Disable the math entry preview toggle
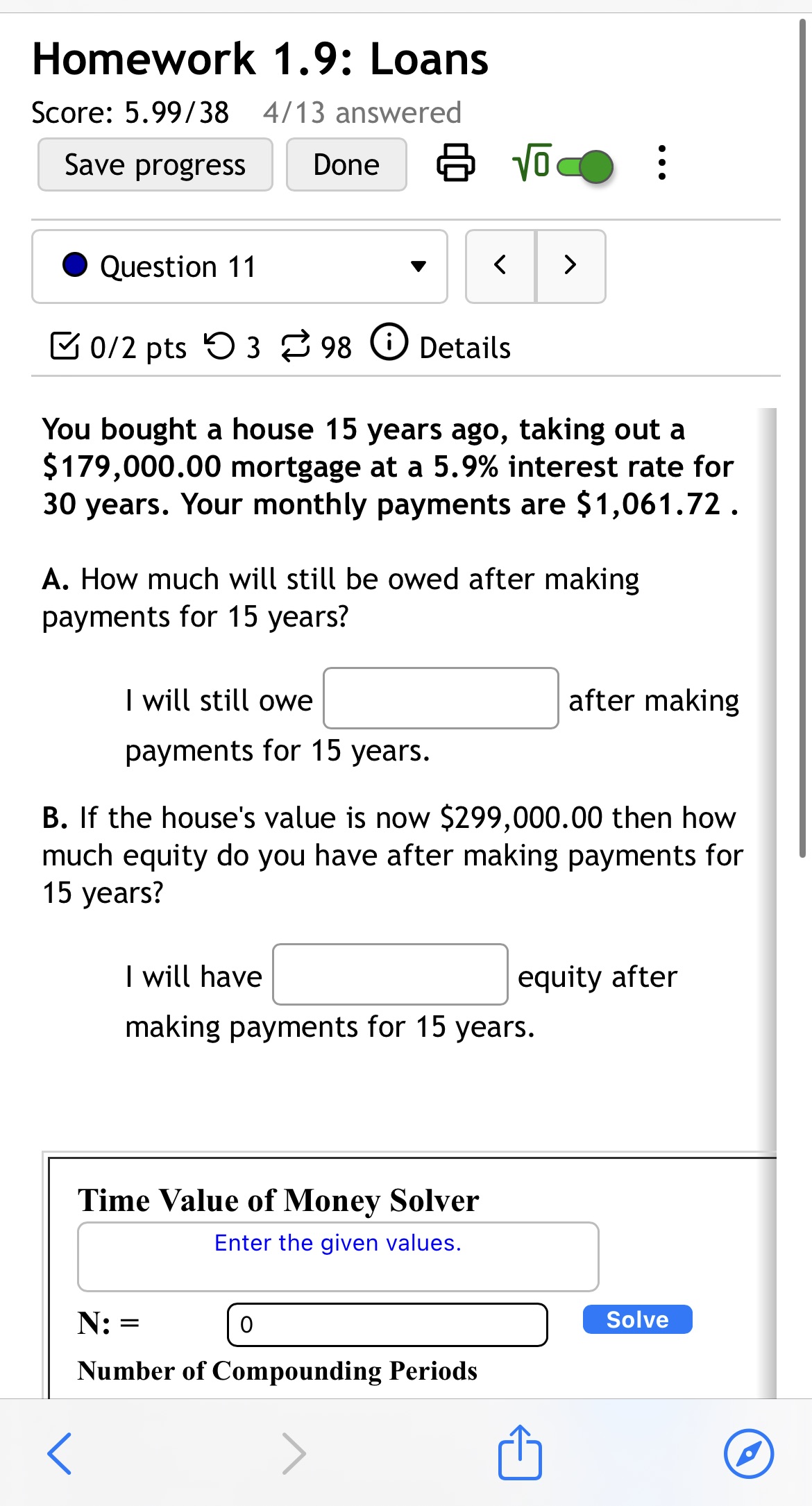The image size is (812, 1506). tap(586, 167)
